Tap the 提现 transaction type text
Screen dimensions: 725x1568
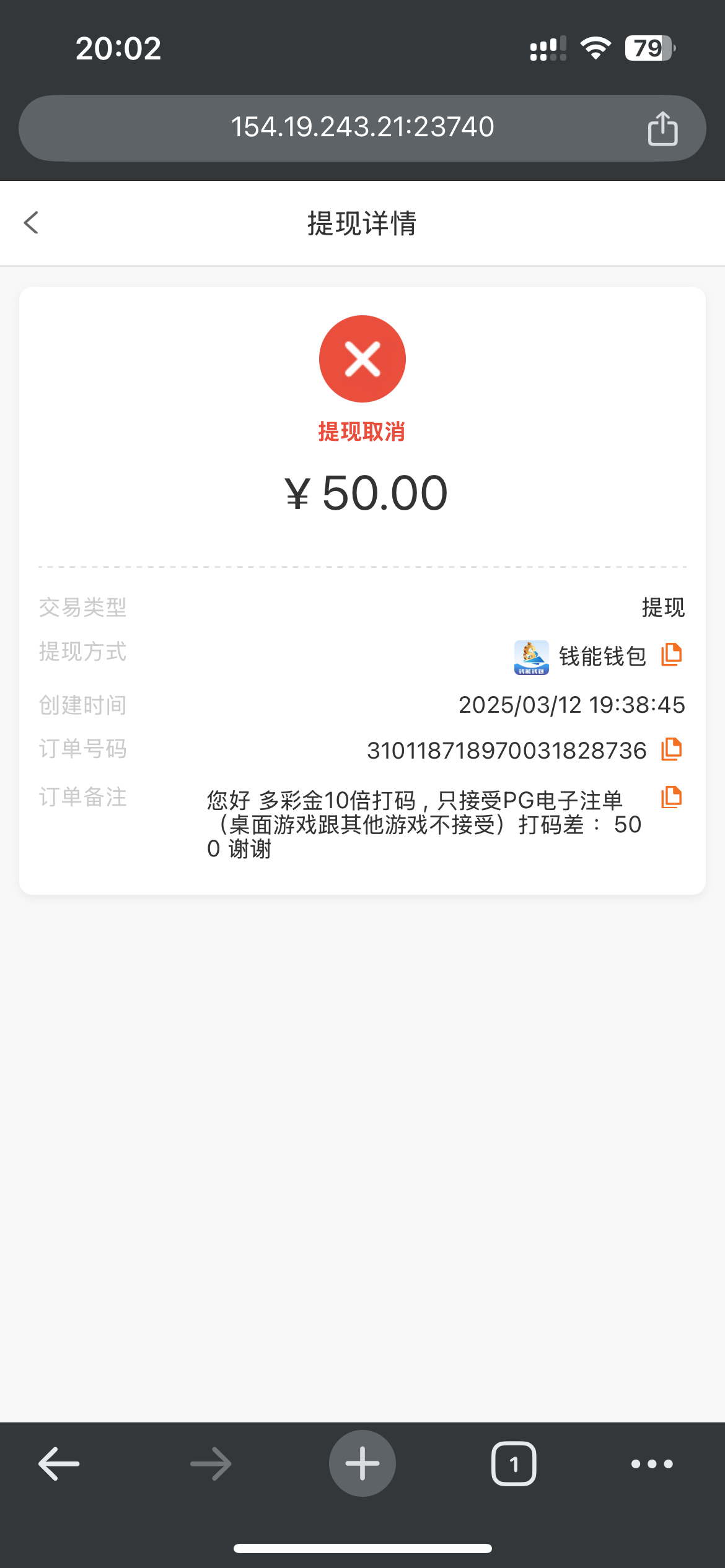pyautogui.click(x=662, y=608)
